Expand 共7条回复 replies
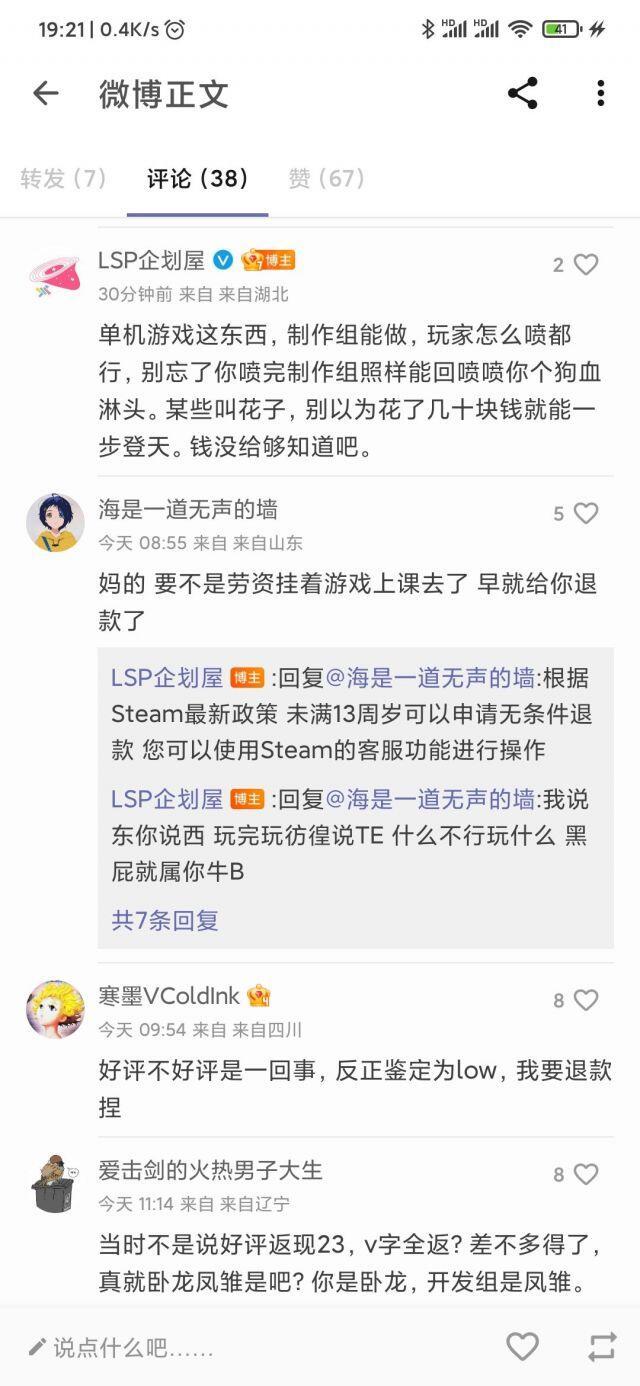 [165, 920]
